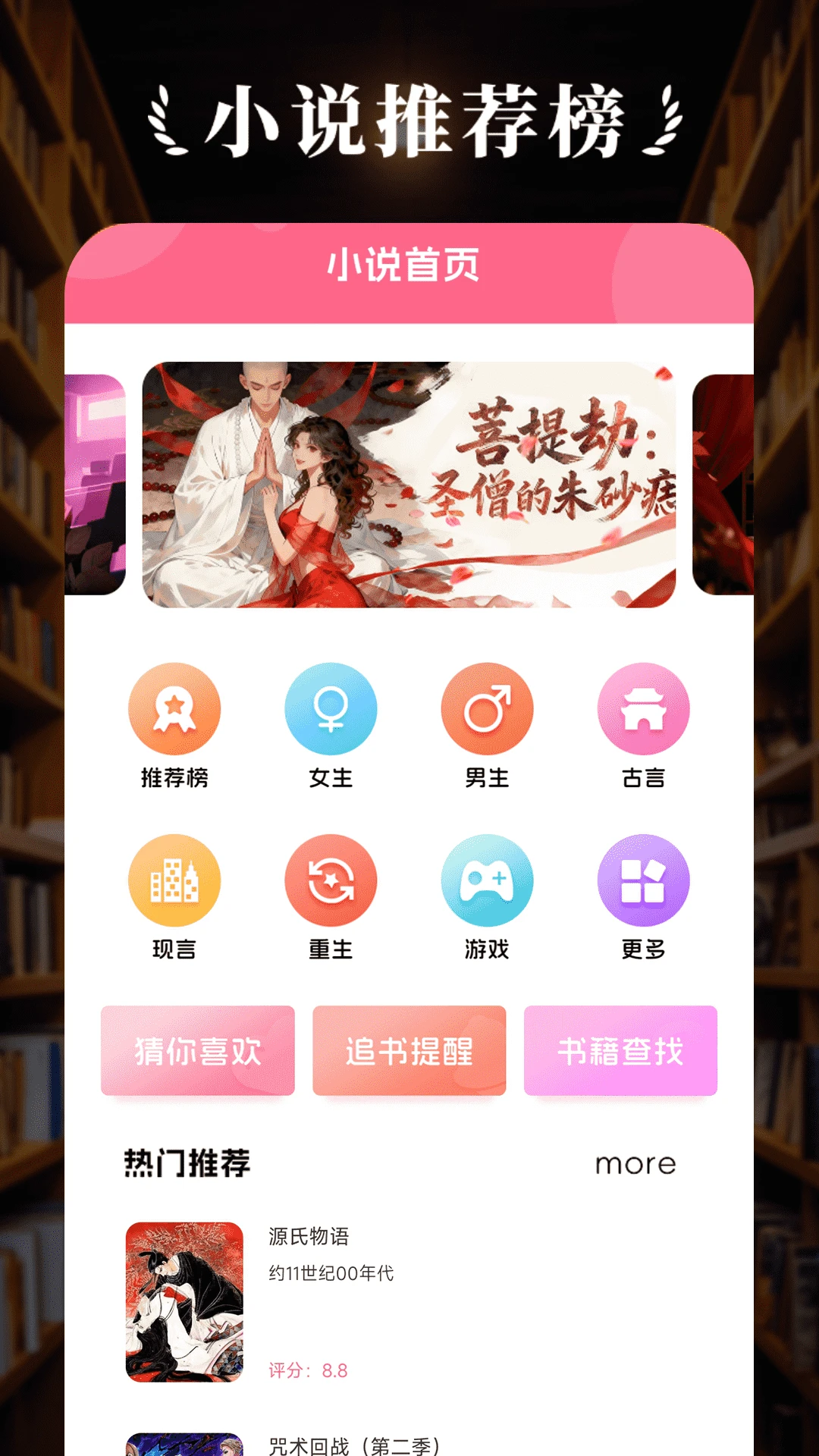Open the 游戏 gamepad icon

[x=488, y=880]
